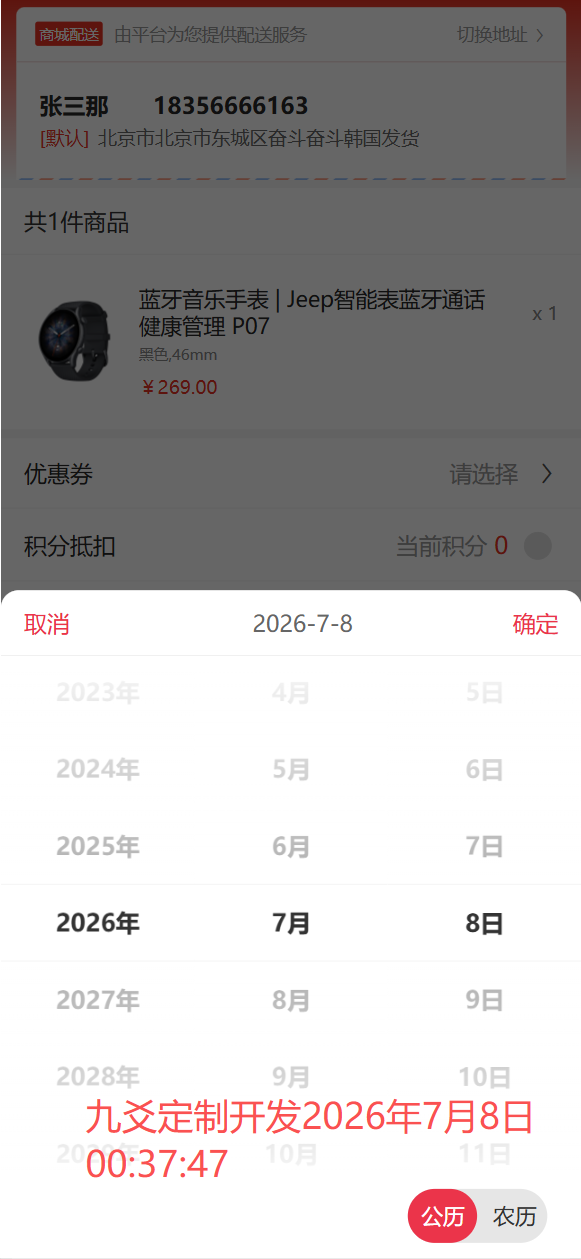581x1259 pixels.
Task: Choose 5月 in the month column
Action: tap(291, 769)
